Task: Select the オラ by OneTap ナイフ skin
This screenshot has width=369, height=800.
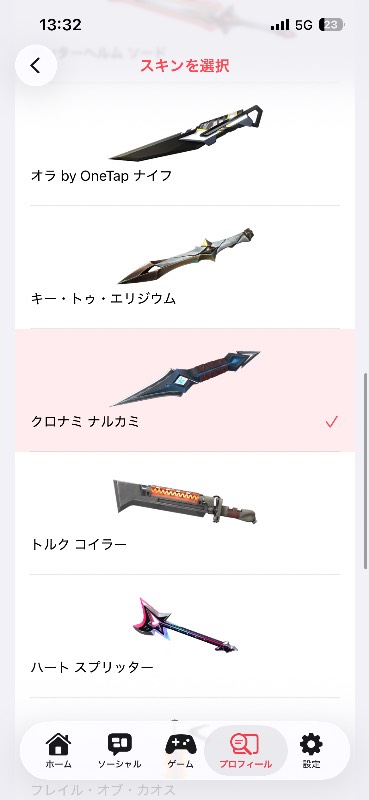Action: coord(185,145)
